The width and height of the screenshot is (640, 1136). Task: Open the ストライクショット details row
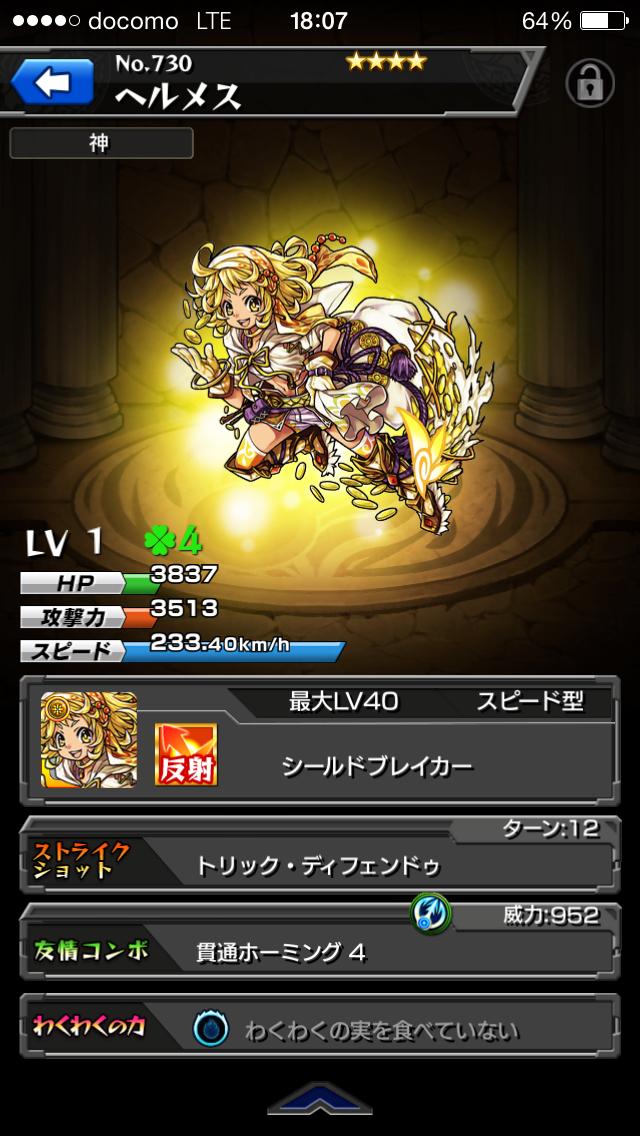320,855
